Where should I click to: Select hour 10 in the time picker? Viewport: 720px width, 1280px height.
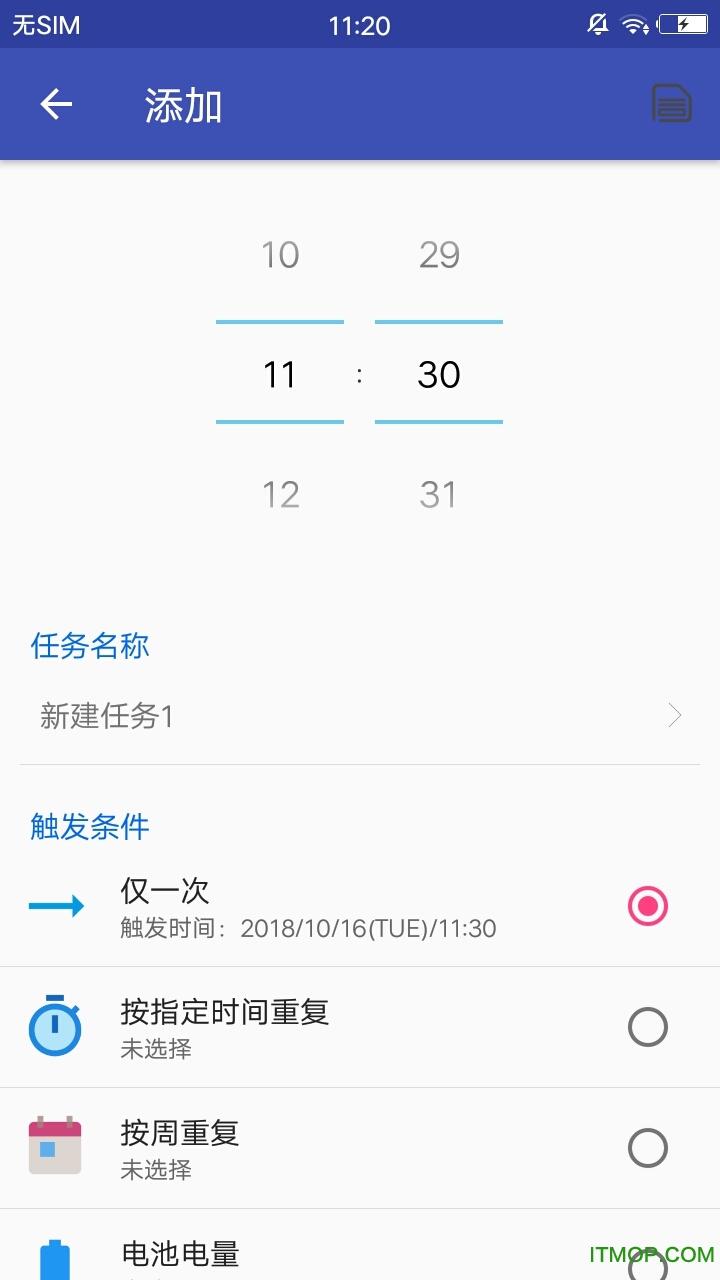click(279, 254)
